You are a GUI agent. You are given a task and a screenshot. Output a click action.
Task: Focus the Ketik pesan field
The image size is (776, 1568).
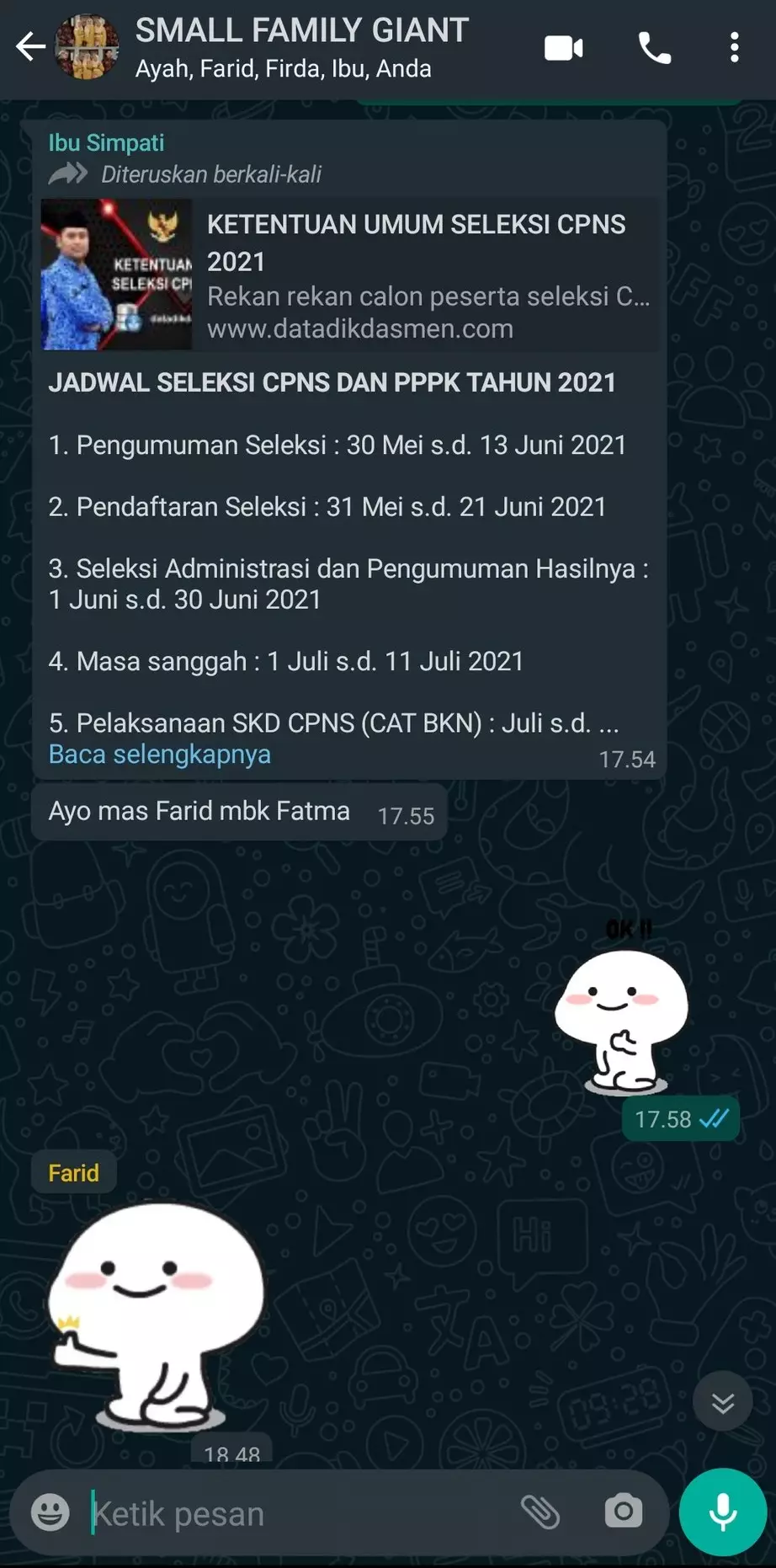(x=295, y=1513)
